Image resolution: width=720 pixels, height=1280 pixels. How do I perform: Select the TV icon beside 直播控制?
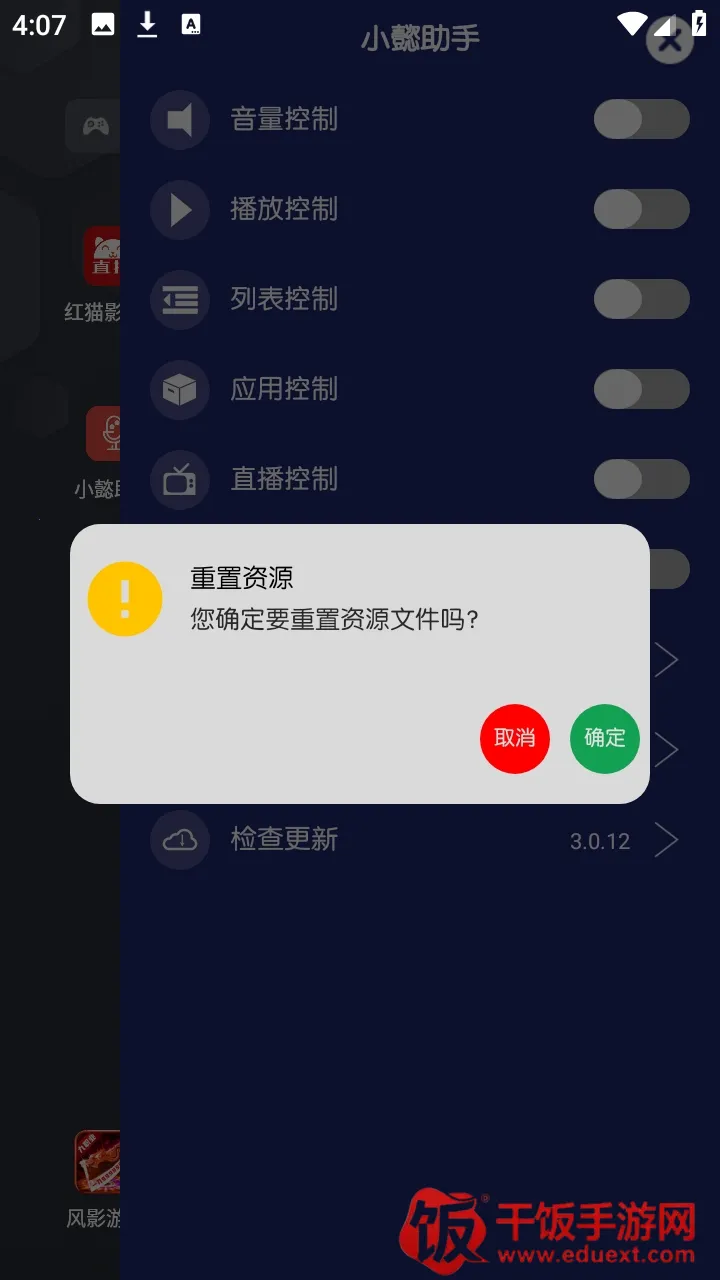179,480
